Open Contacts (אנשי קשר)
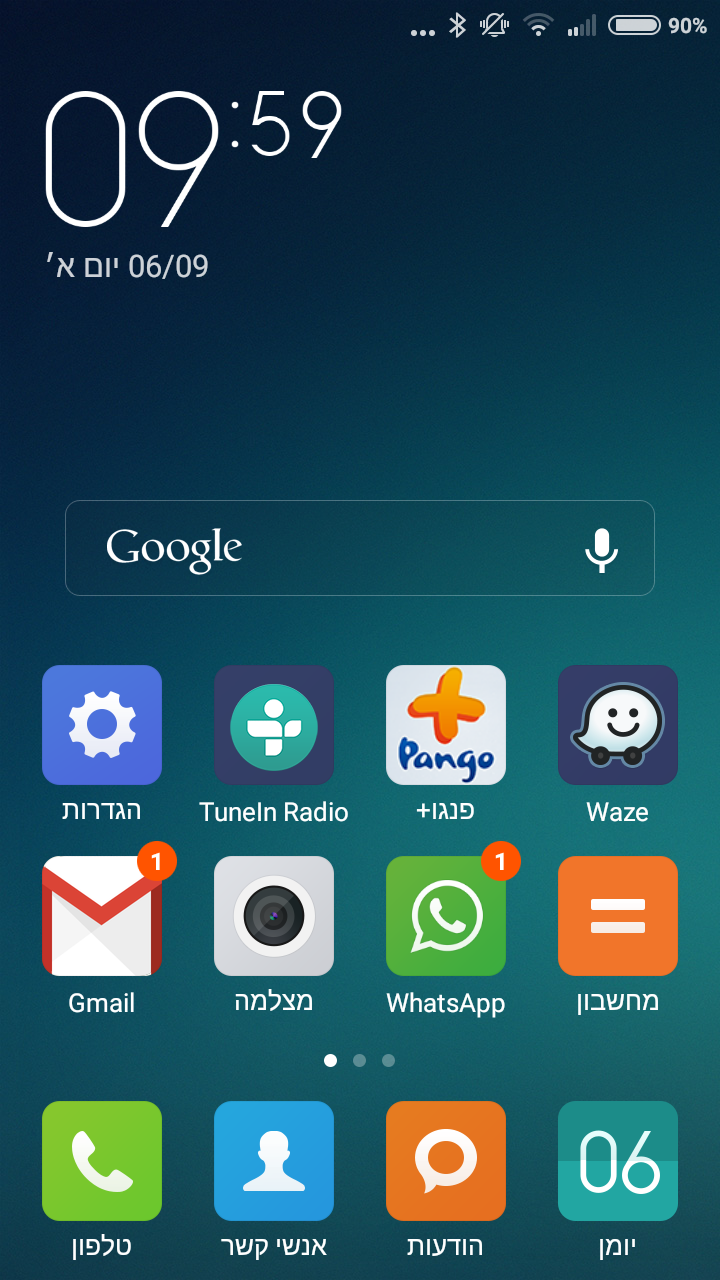The image size is (720, 1280). 274,1161
